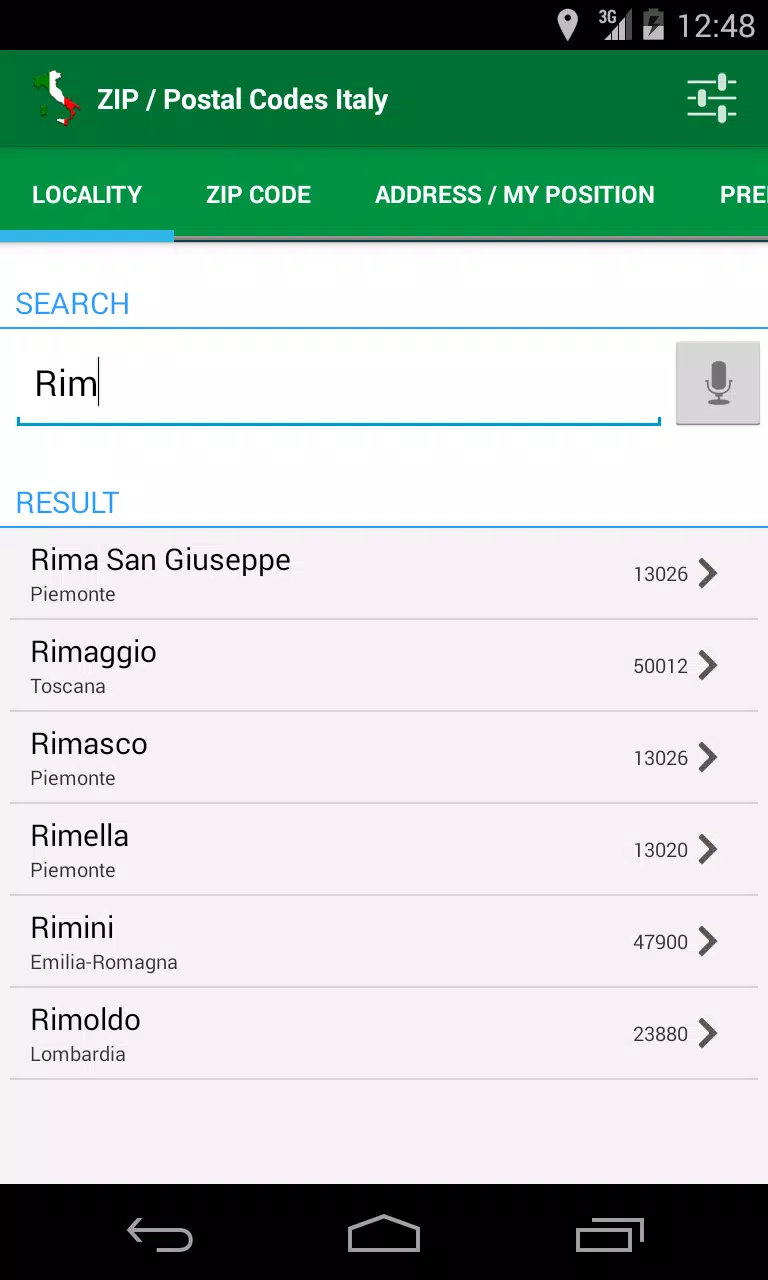Switch to the ZIP CODE tab

coord(258,194)
